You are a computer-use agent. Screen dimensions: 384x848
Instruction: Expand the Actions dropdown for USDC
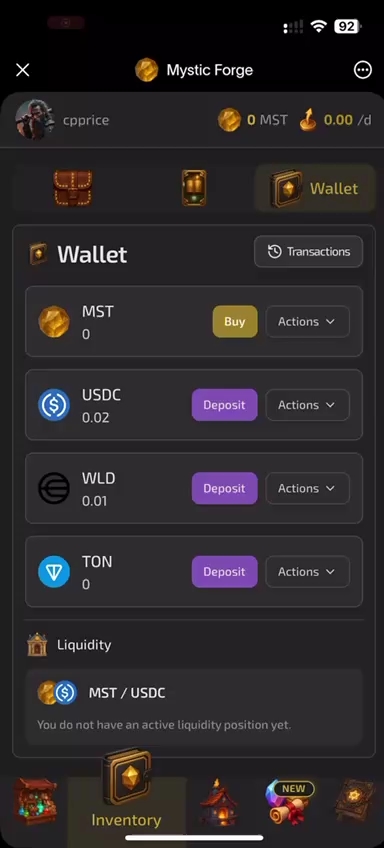point(307,405)
